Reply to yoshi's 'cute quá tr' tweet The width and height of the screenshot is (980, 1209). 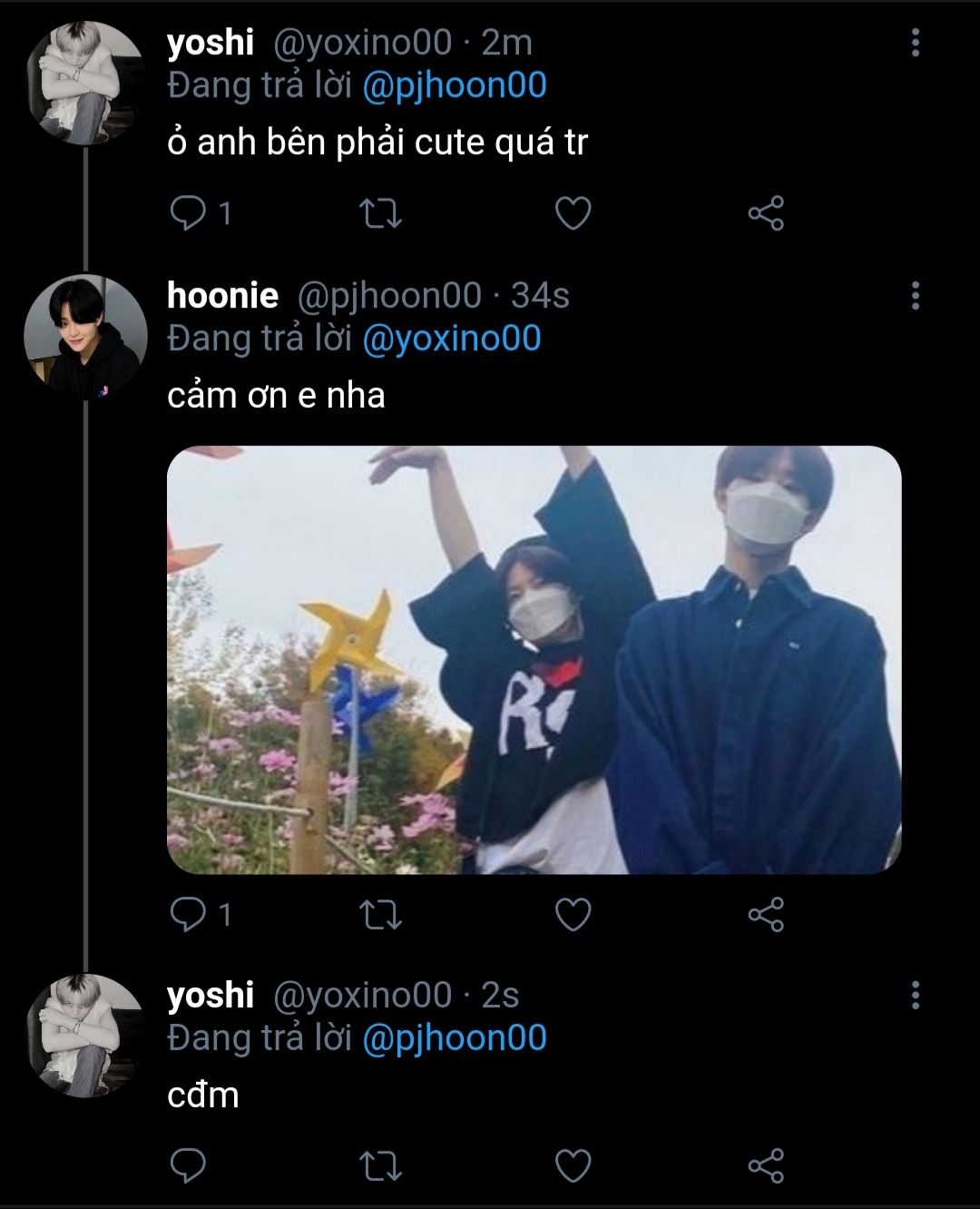189,214
